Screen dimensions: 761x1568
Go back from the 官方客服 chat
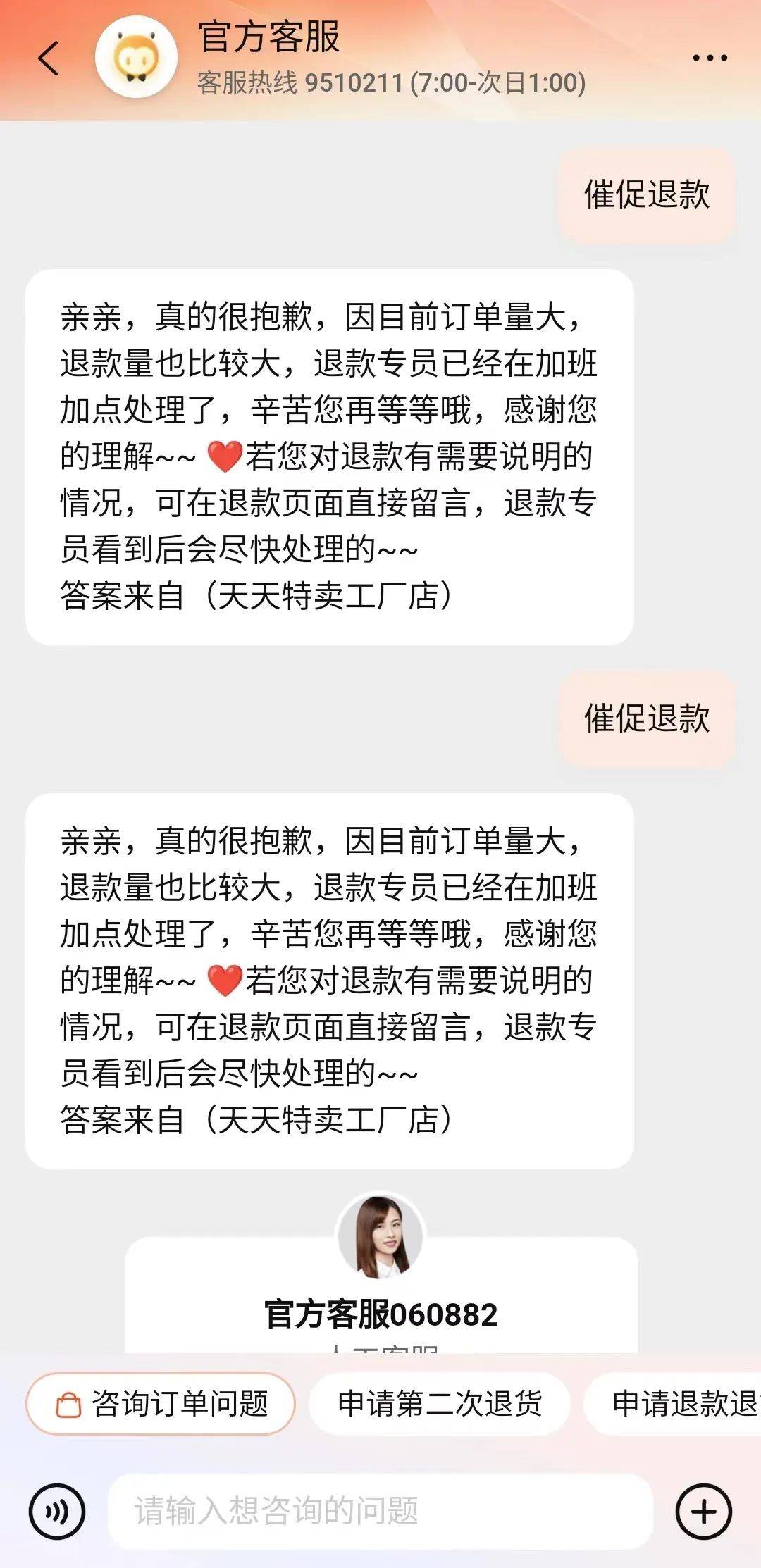(x=48, y=58)
